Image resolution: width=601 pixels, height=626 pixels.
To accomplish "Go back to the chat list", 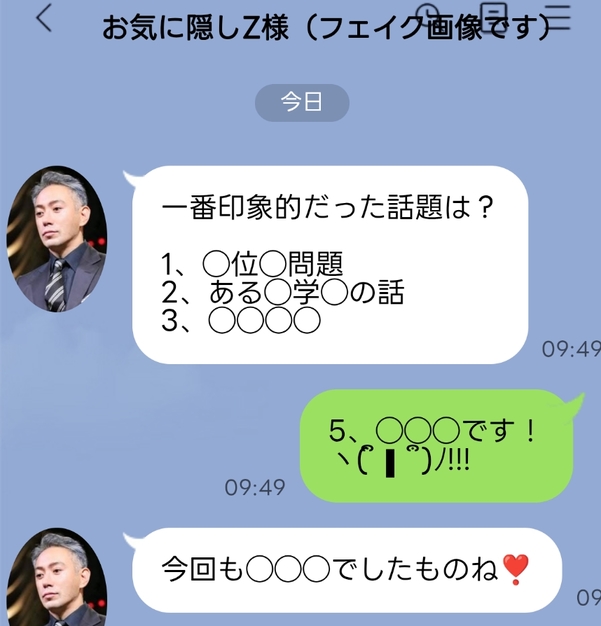I will coord(45,17).
